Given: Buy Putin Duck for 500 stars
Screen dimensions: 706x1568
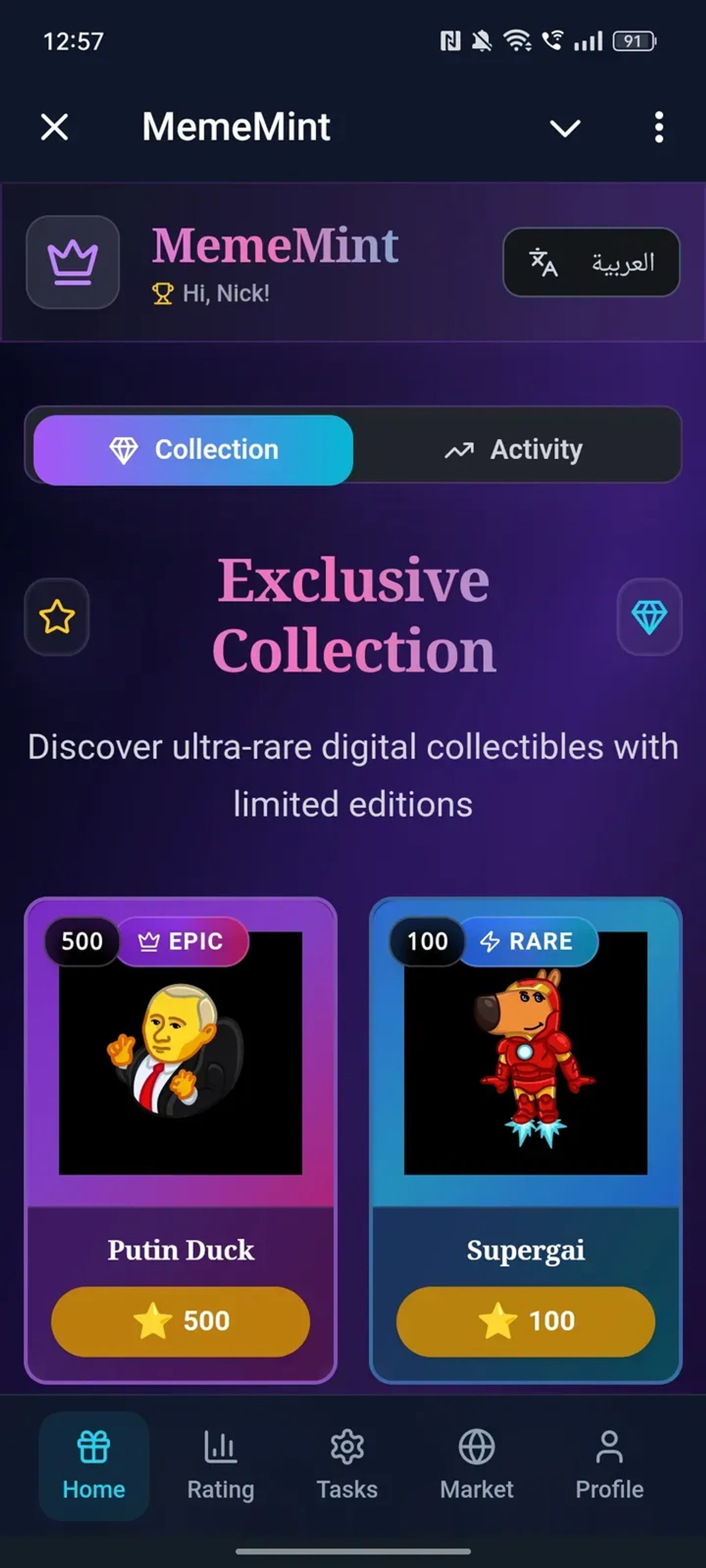Looking at the screenshot, I should (180, 1322).
